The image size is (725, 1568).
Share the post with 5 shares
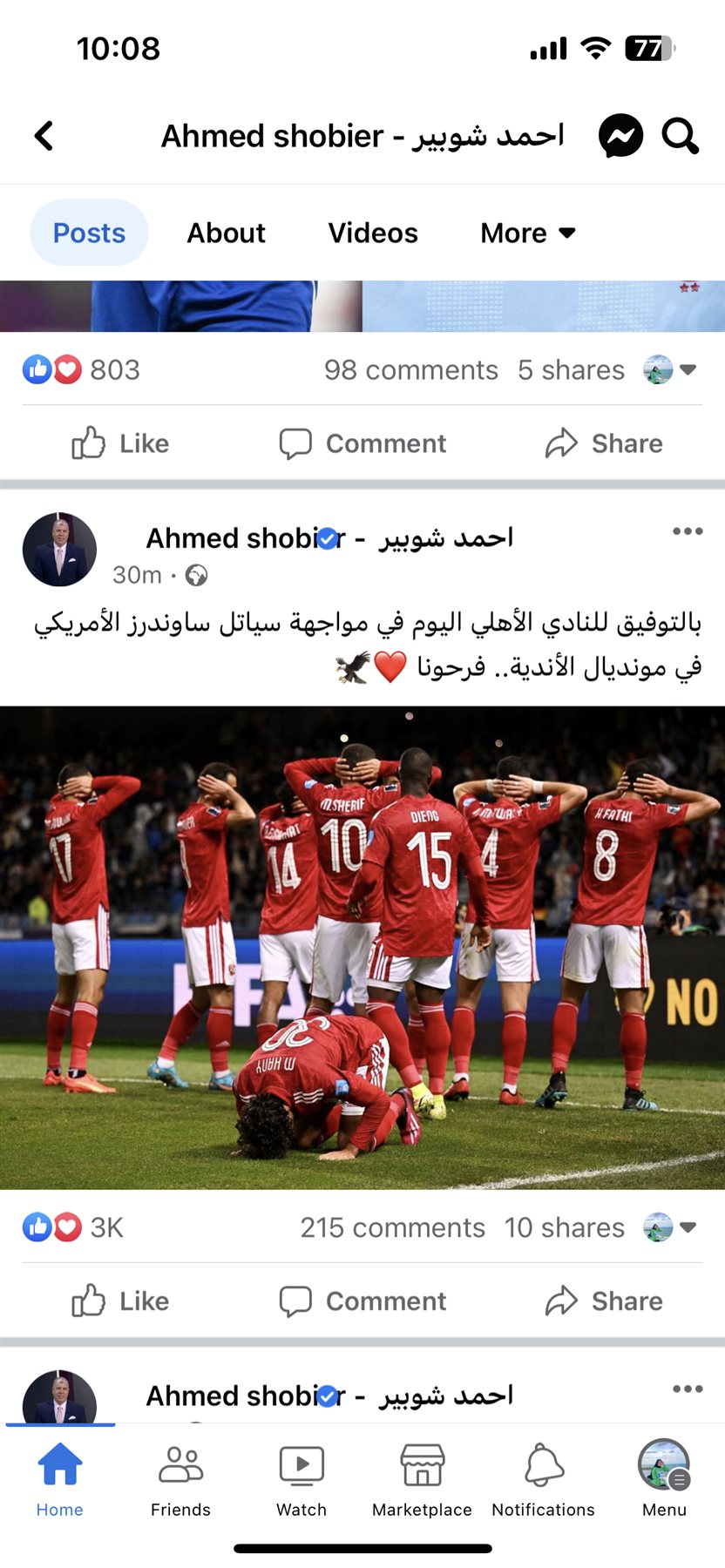[x=604, y=443]
